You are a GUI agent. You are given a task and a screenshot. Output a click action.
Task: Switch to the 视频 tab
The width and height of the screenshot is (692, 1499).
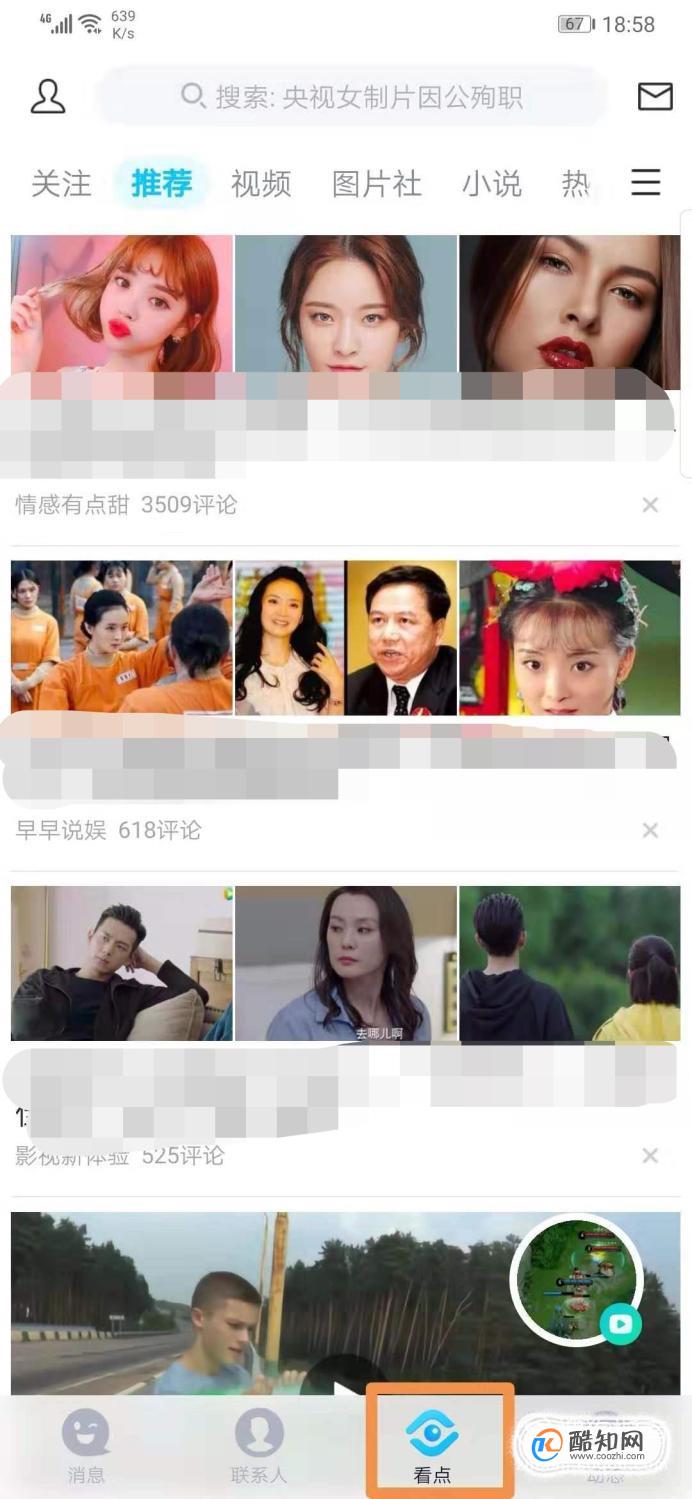click(260, 183)
